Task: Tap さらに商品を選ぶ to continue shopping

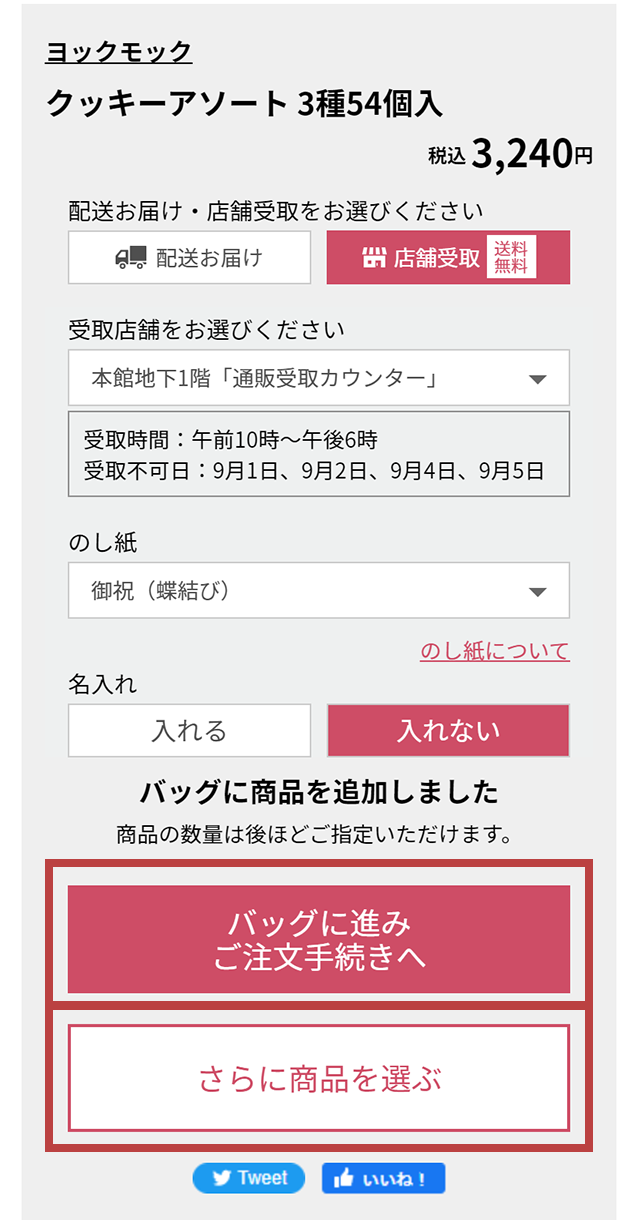Action: coord(319,1078)
